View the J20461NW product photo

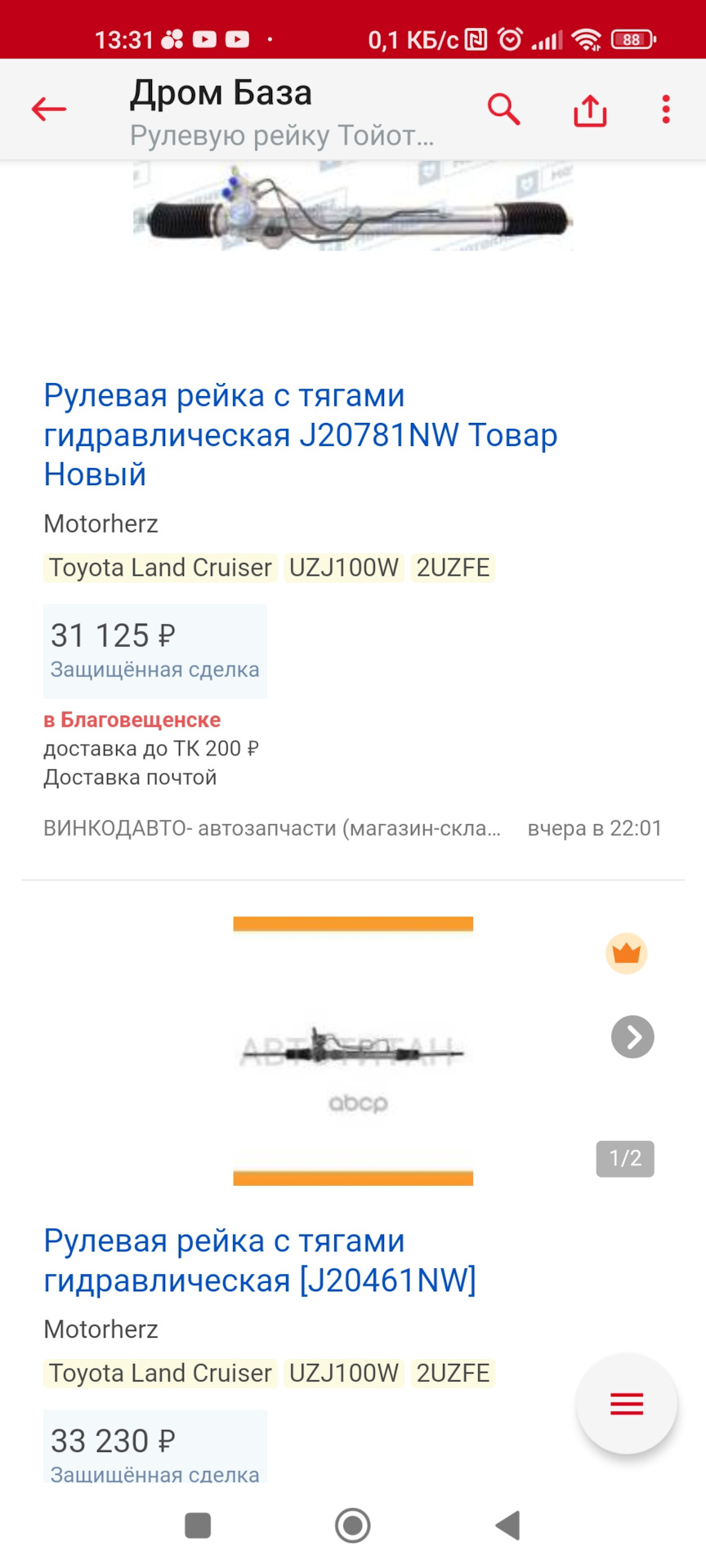pos(353,1051)
